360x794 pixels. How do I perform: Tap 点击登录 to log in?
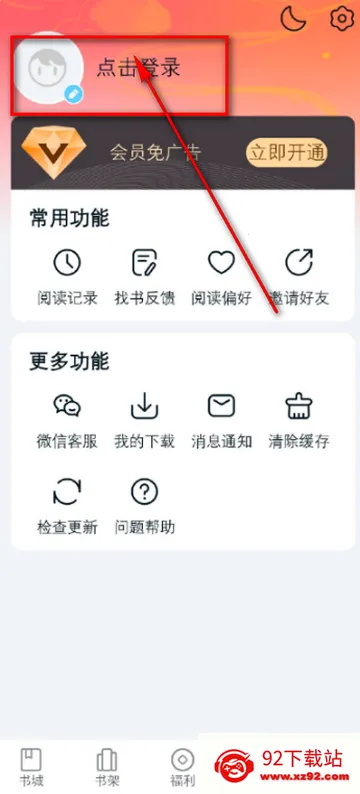point(139,68)
